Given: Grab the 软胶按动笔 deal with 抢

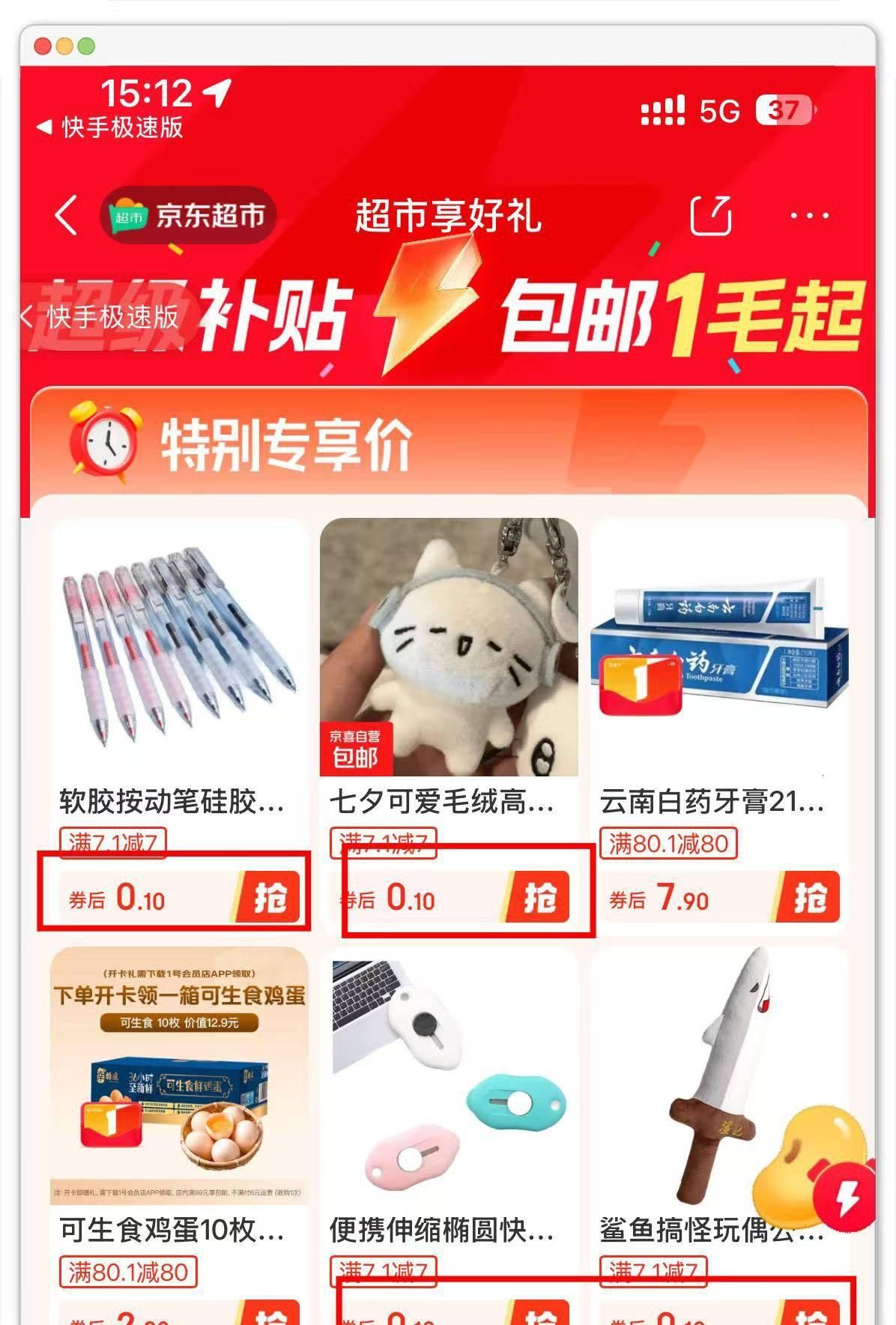Looking at the screenshot, I should click(x=269, y=897).
